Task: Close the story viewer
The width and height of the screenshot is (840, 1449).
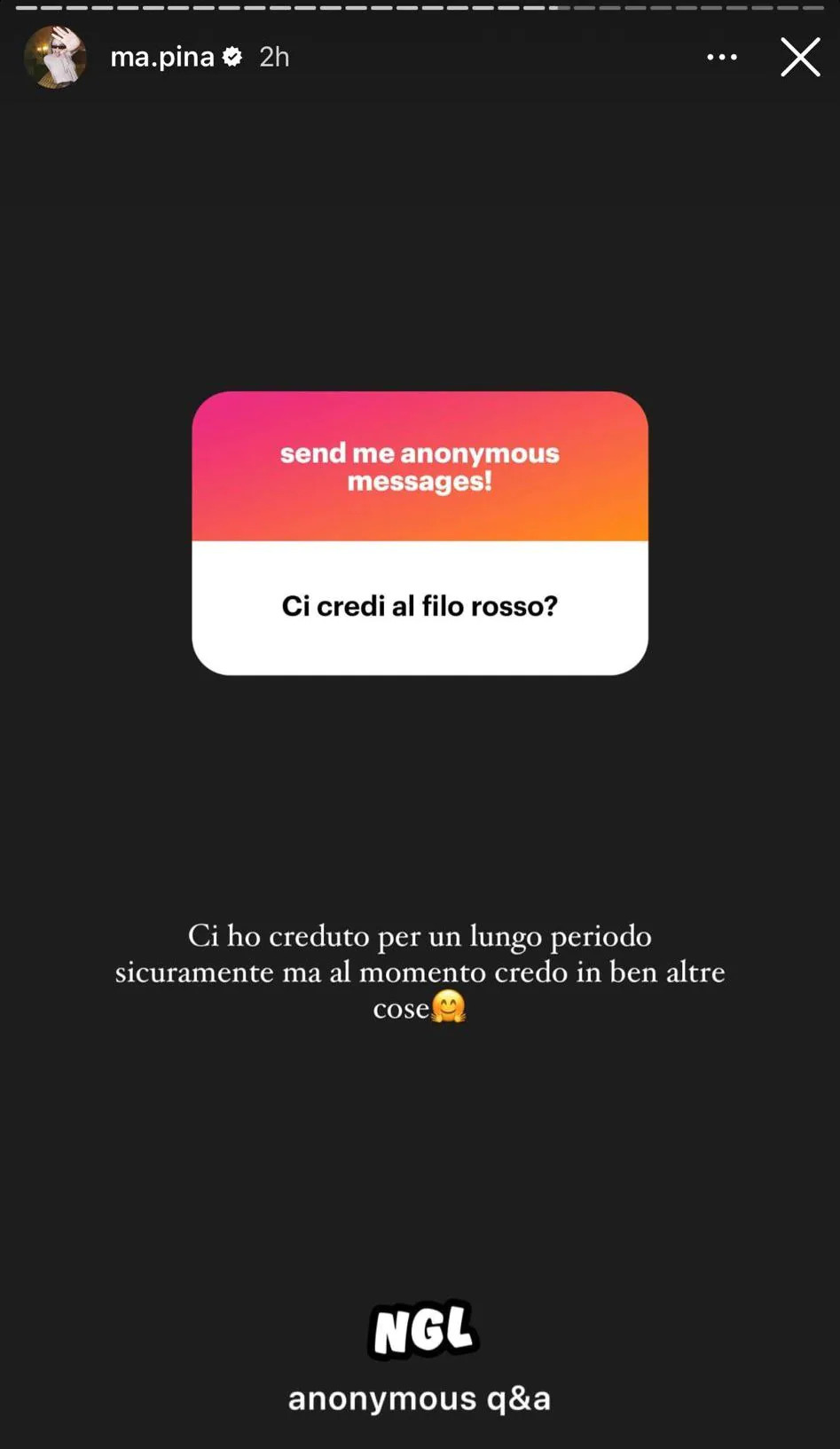Action: coord(800,57)
